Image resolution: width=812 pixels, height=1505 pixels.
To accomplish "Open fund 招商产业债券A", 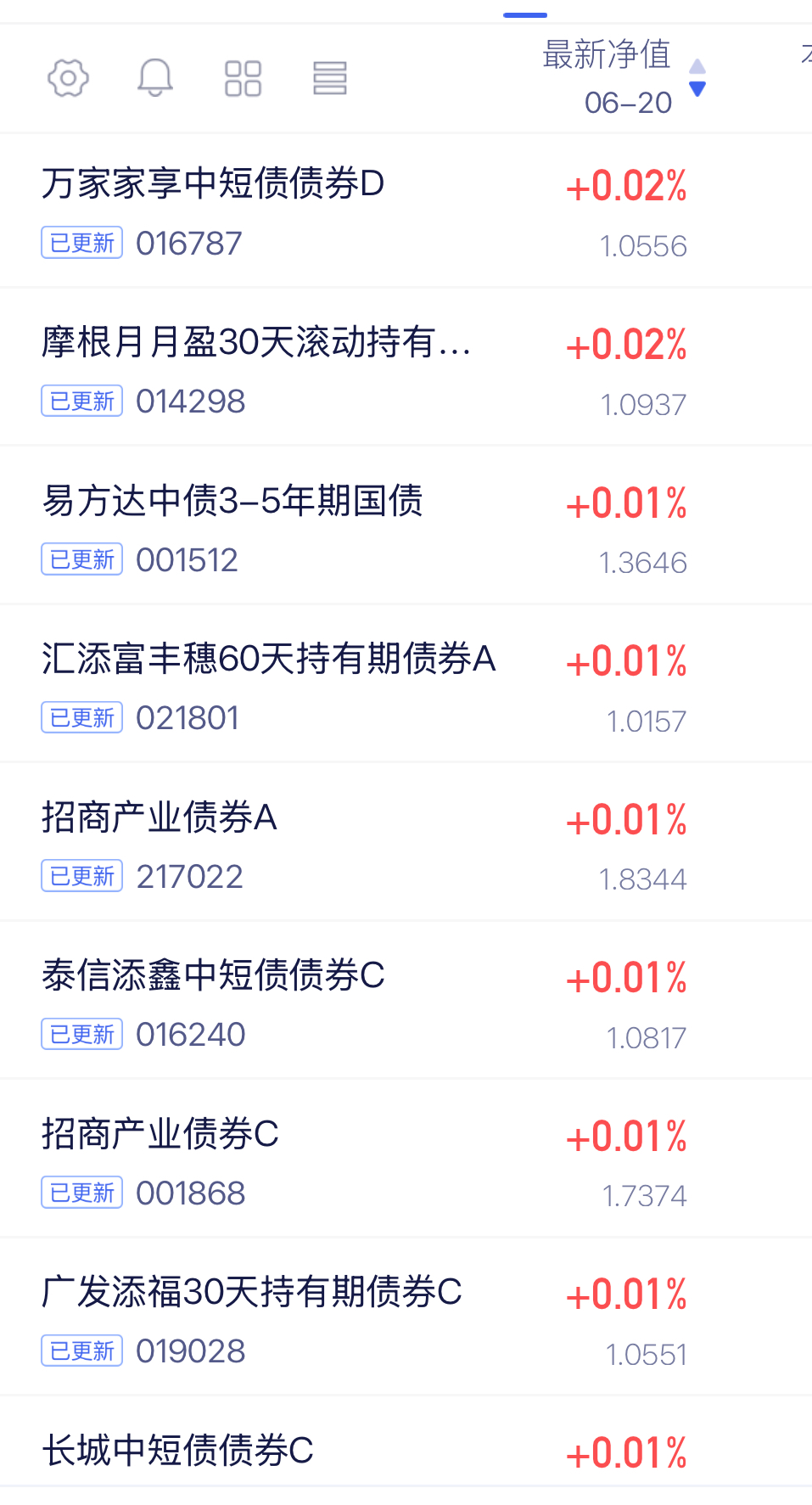I will (406, 843).
